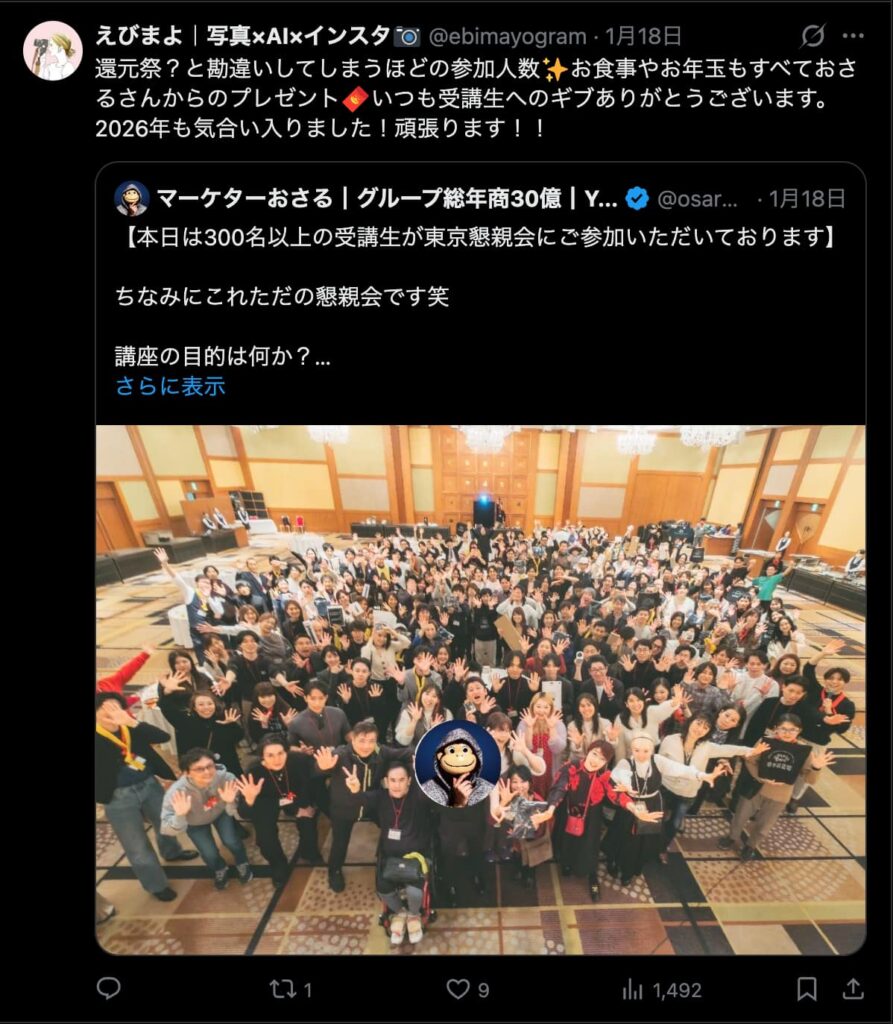Repost えびまよ's post

(x=283, y=989)
